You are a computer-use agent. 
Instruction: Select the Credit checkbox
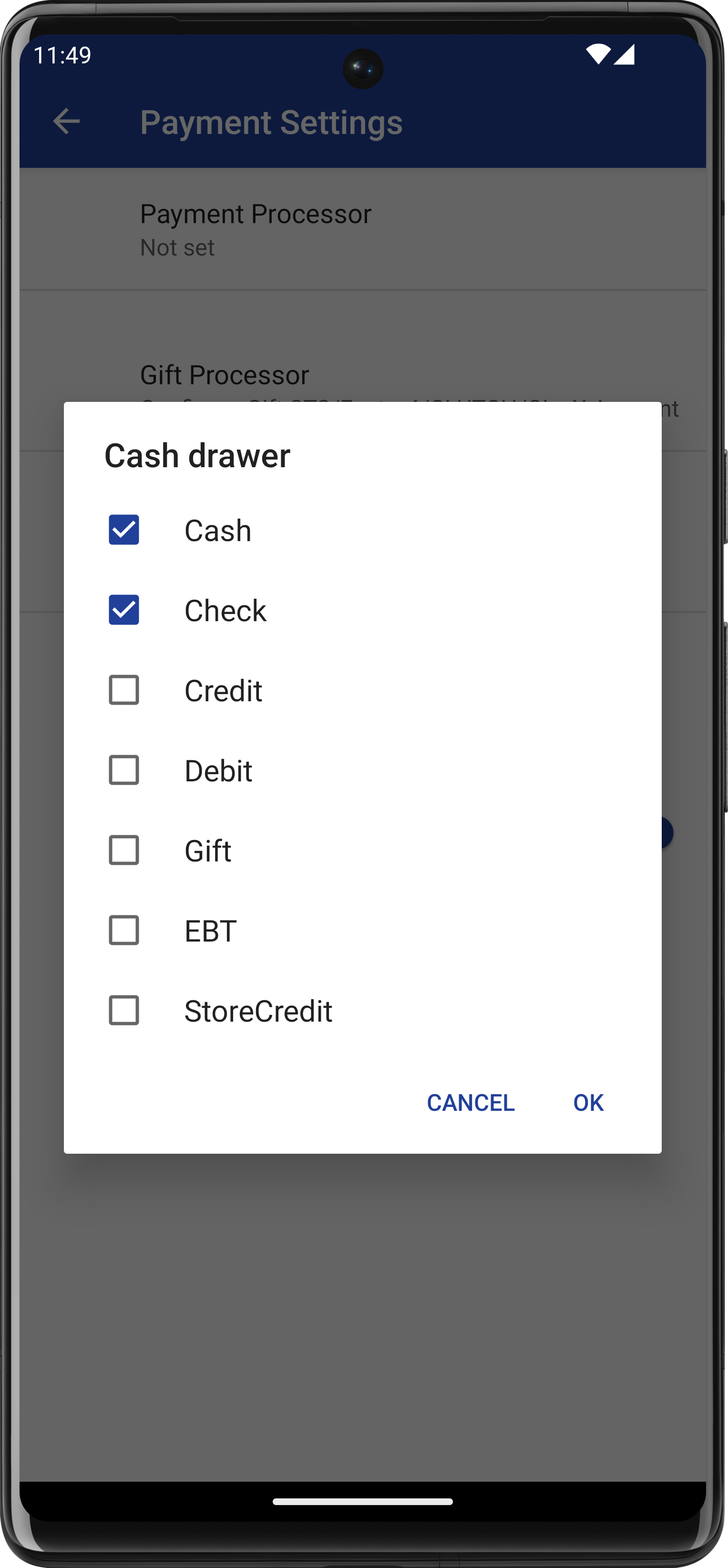coord(123,690)
